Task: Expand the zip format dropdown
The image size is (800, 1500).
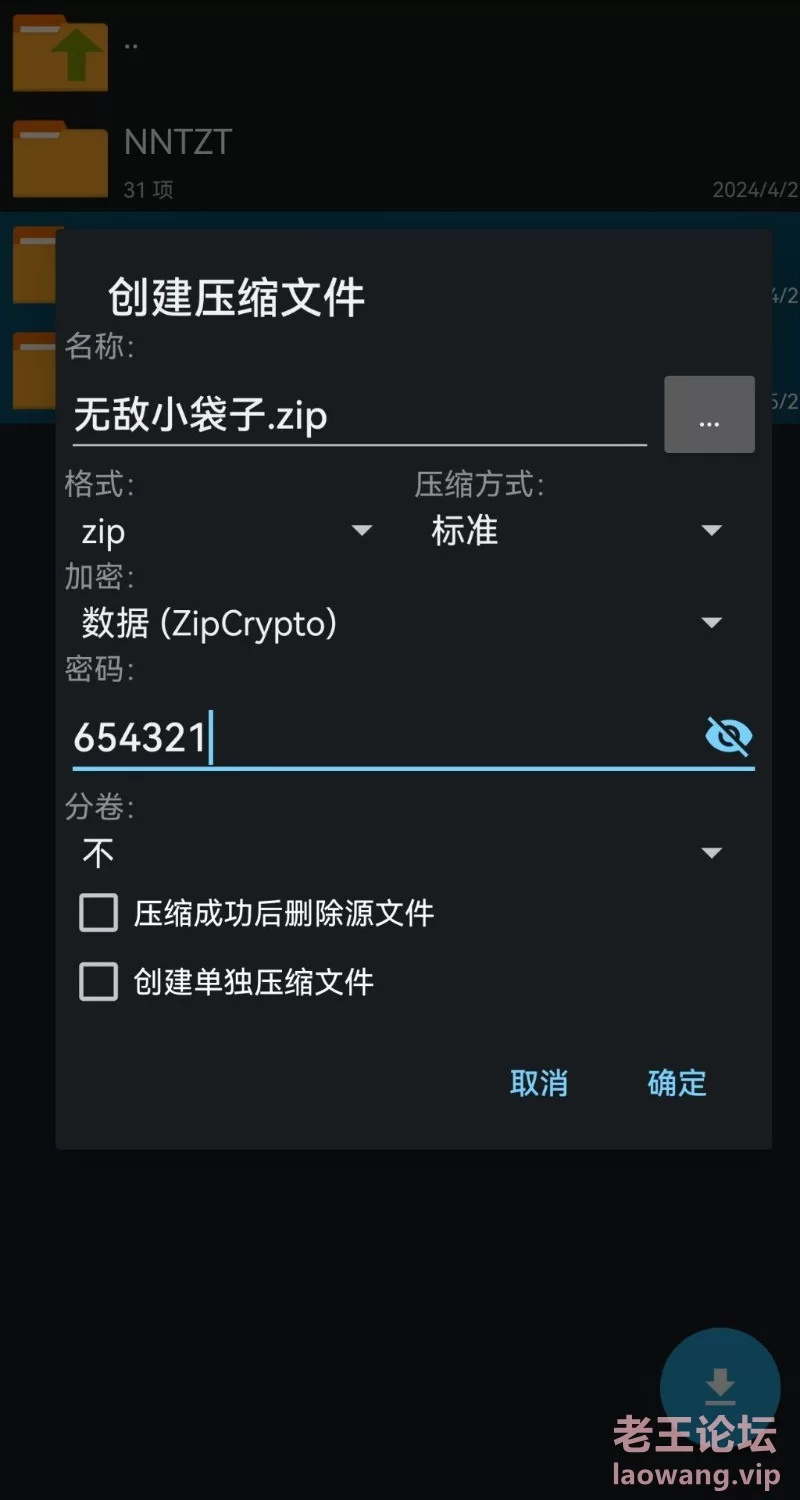Action: point(226,531)
